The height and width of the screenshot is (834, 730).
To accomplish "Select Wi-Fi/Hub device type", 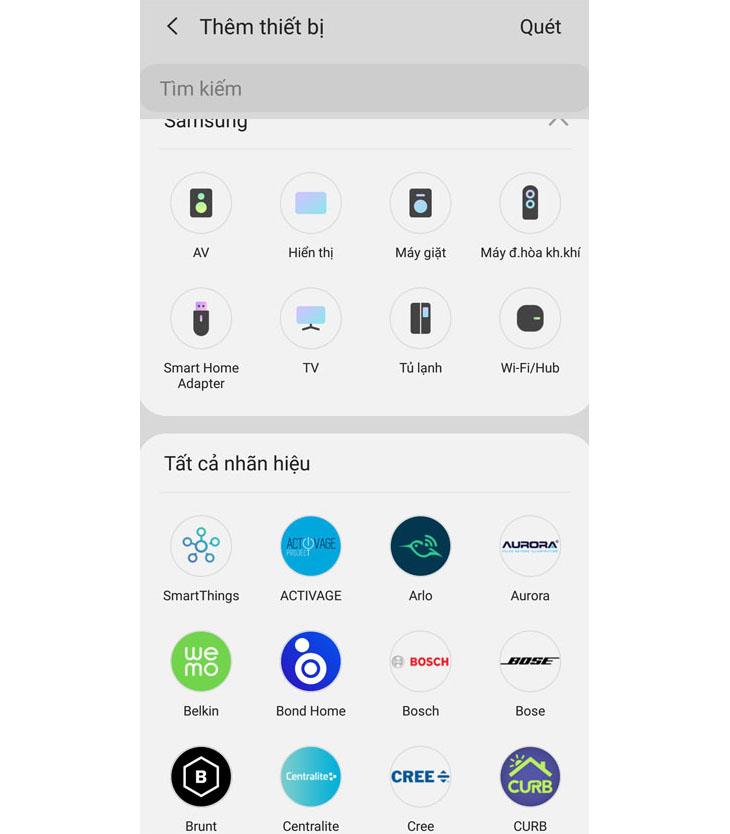I will tap(530, 319).
